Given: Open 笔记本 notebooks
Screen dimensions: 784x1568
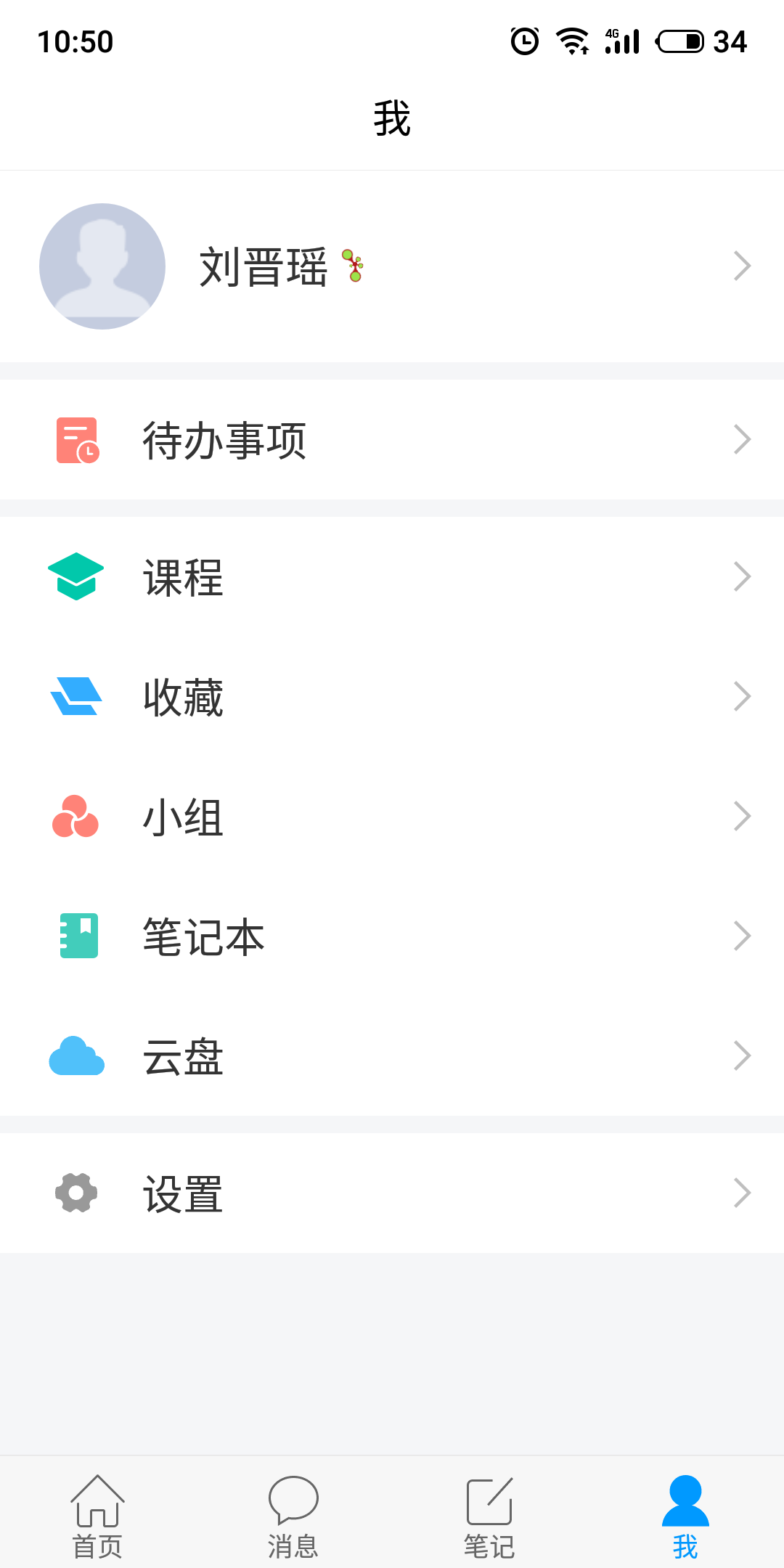Looking at the screenshot, I should point(392,936).
